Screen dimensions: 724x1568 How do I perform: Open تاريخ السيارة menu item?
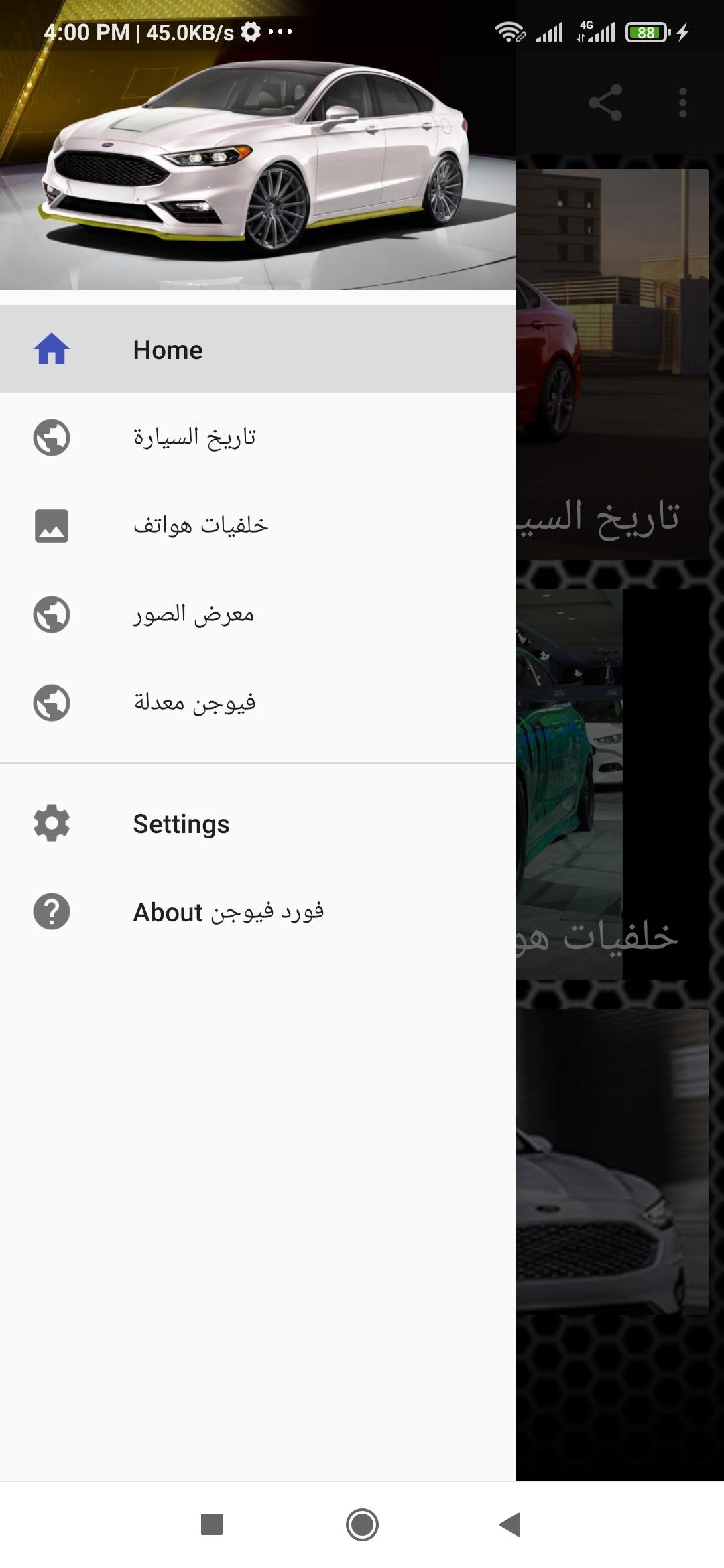(x=258, y=438)
